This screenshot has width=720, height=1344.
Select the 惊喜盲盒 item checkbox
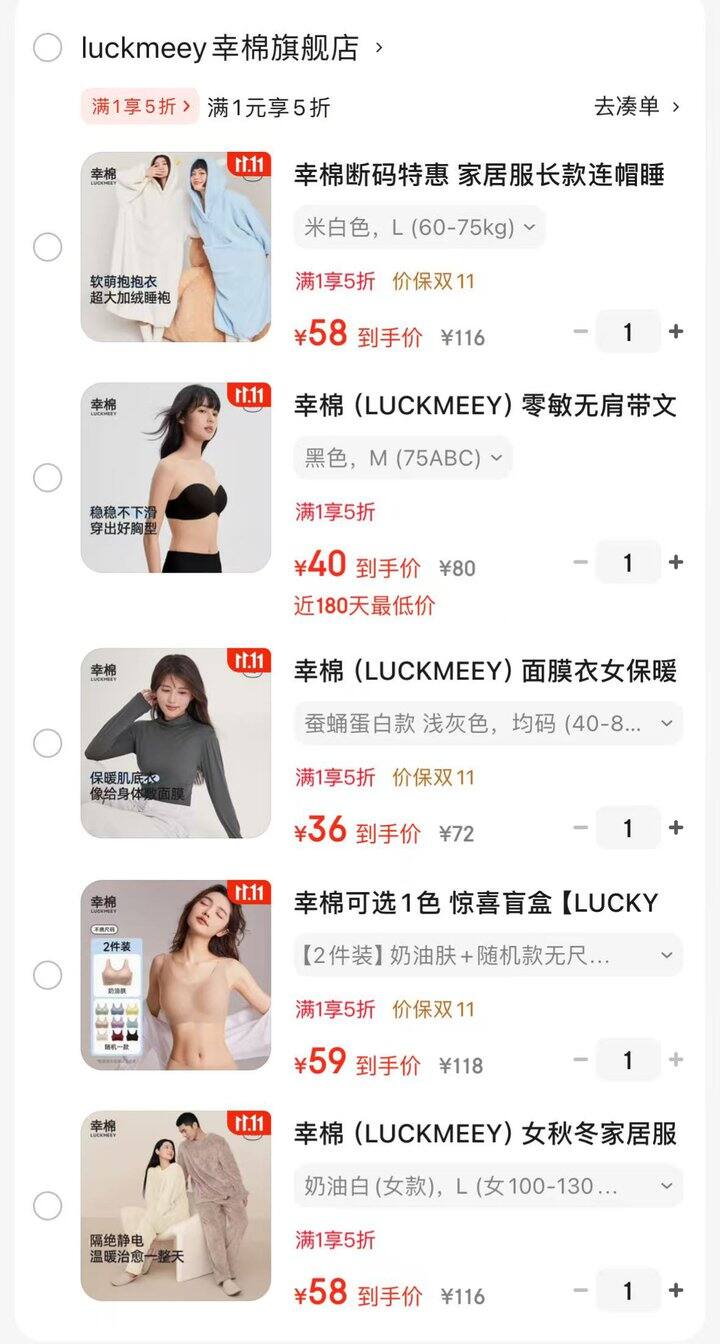tap(48, 975)
